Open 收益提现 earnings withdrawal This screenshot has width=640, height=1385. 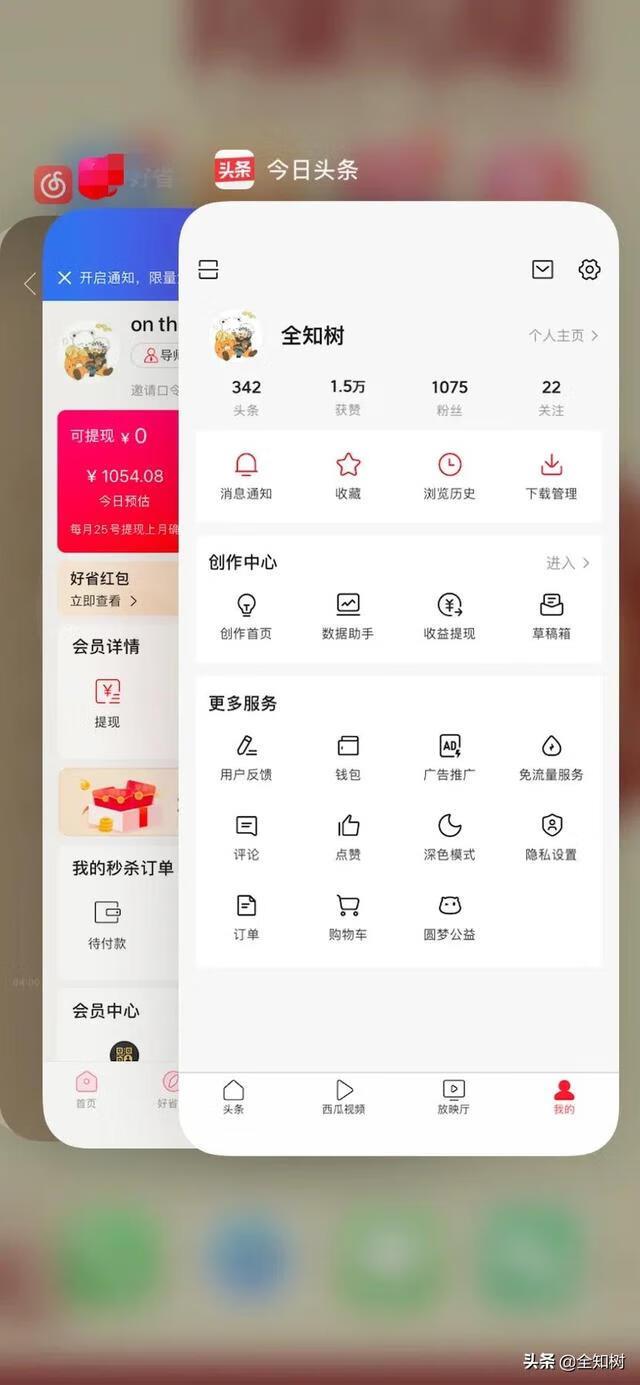[x=449, y=615]
